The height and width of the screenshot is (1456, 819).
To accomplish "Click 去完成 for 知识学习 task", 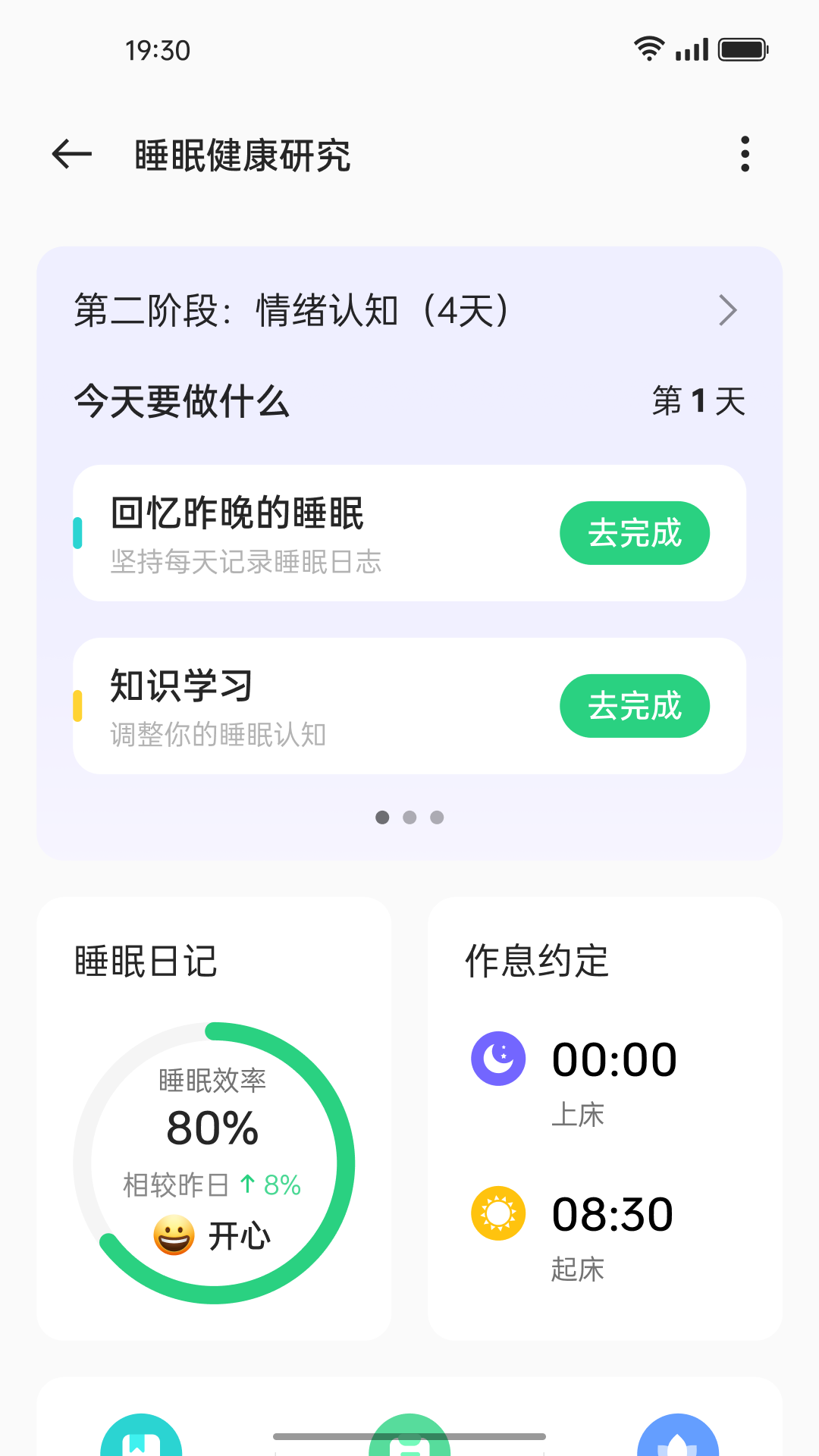I will tap(635, 706).
